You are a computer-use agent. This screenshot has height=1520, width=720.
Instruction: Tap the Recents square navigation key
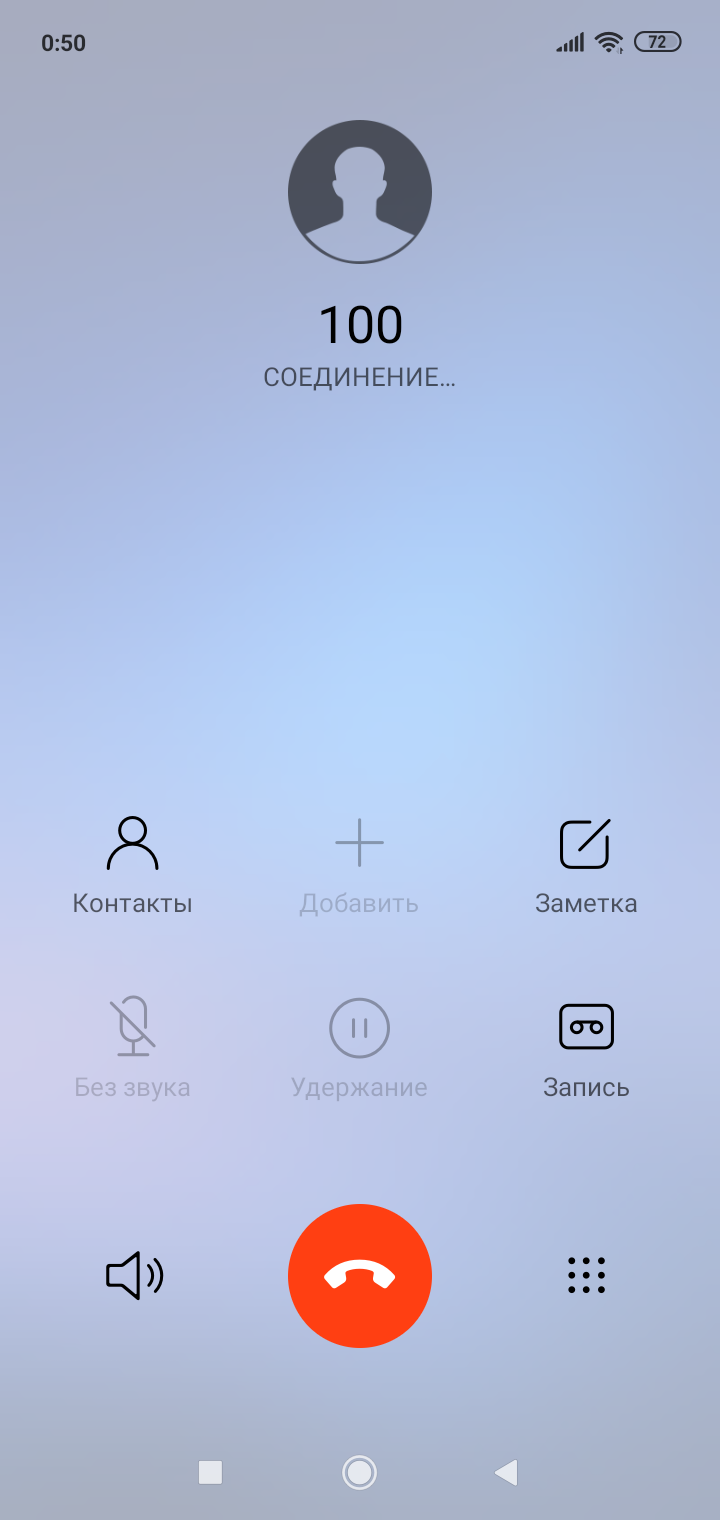click(210, 1472)
